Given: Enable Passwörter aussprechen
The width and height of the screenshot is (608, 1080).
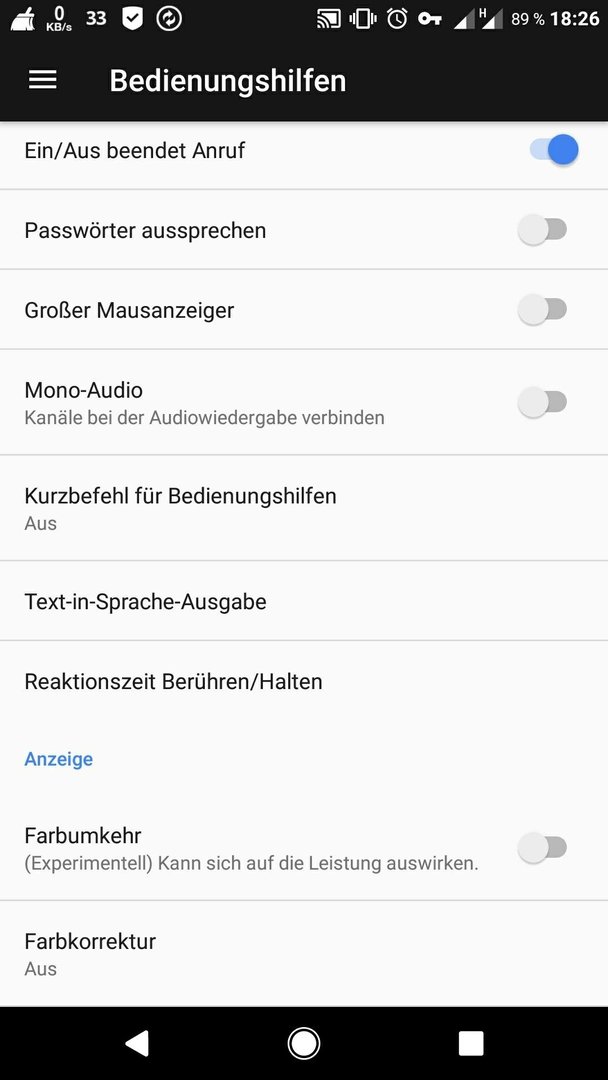Looking at the screenshot, I should 543,230.
